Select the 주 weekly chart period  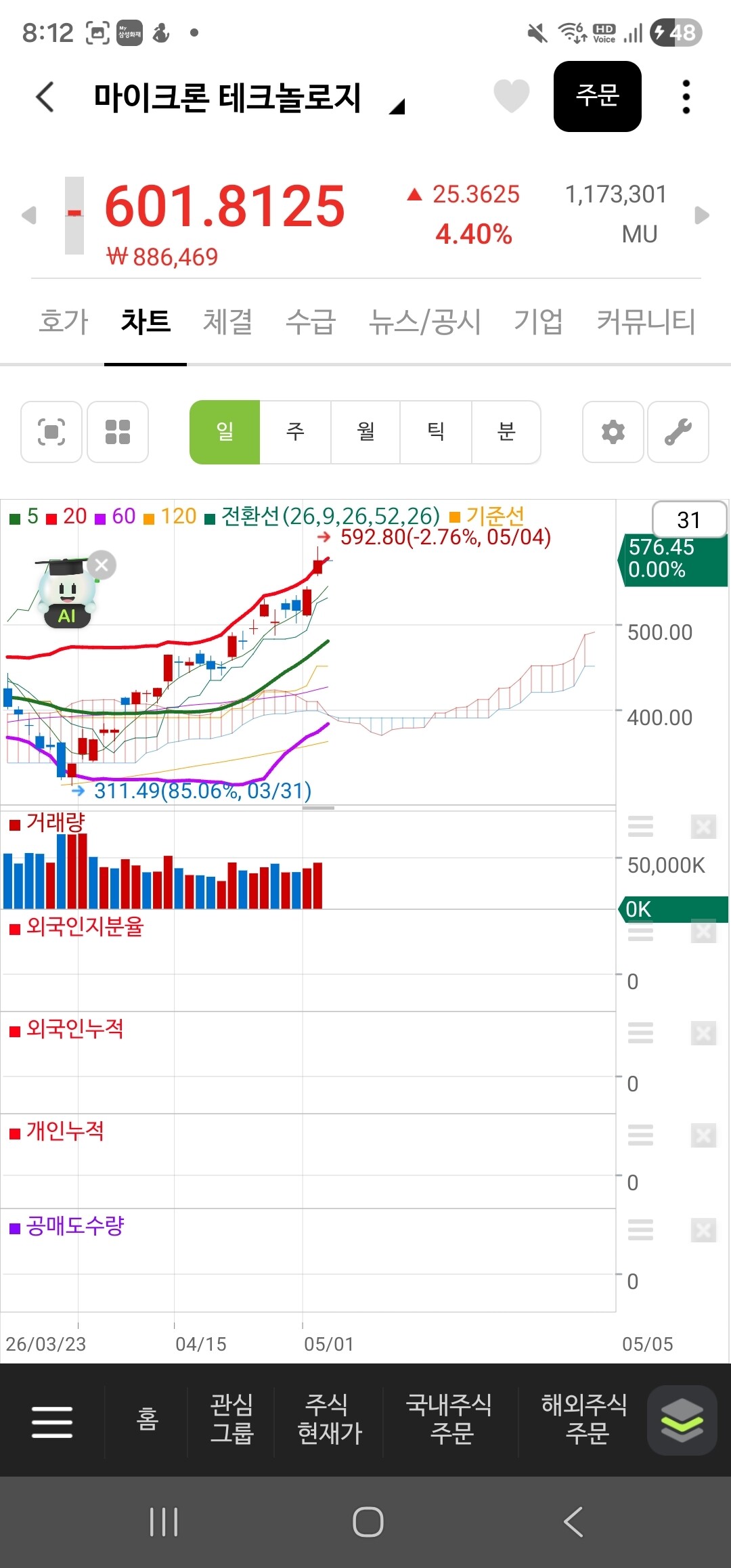[295, 432]
